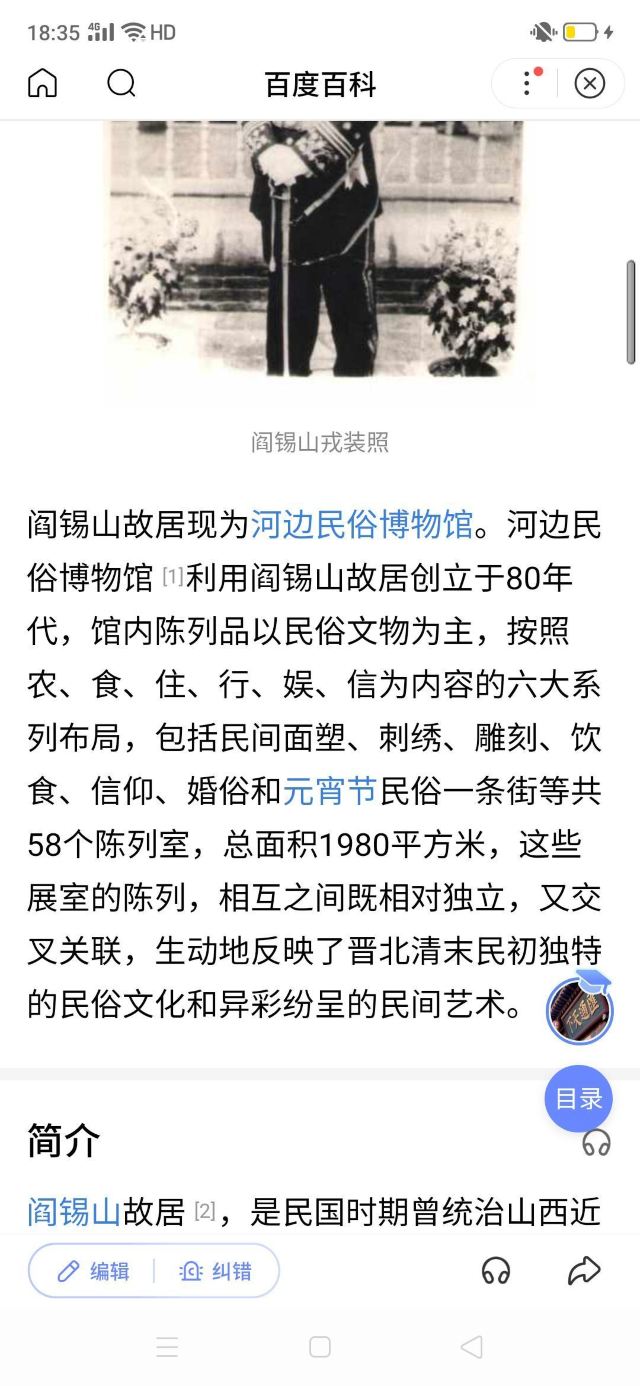Image resolution: width=640 pixels, height=1386 pixels.
Task: Go to the phone home screen
Action: (x=320, y=1347)
